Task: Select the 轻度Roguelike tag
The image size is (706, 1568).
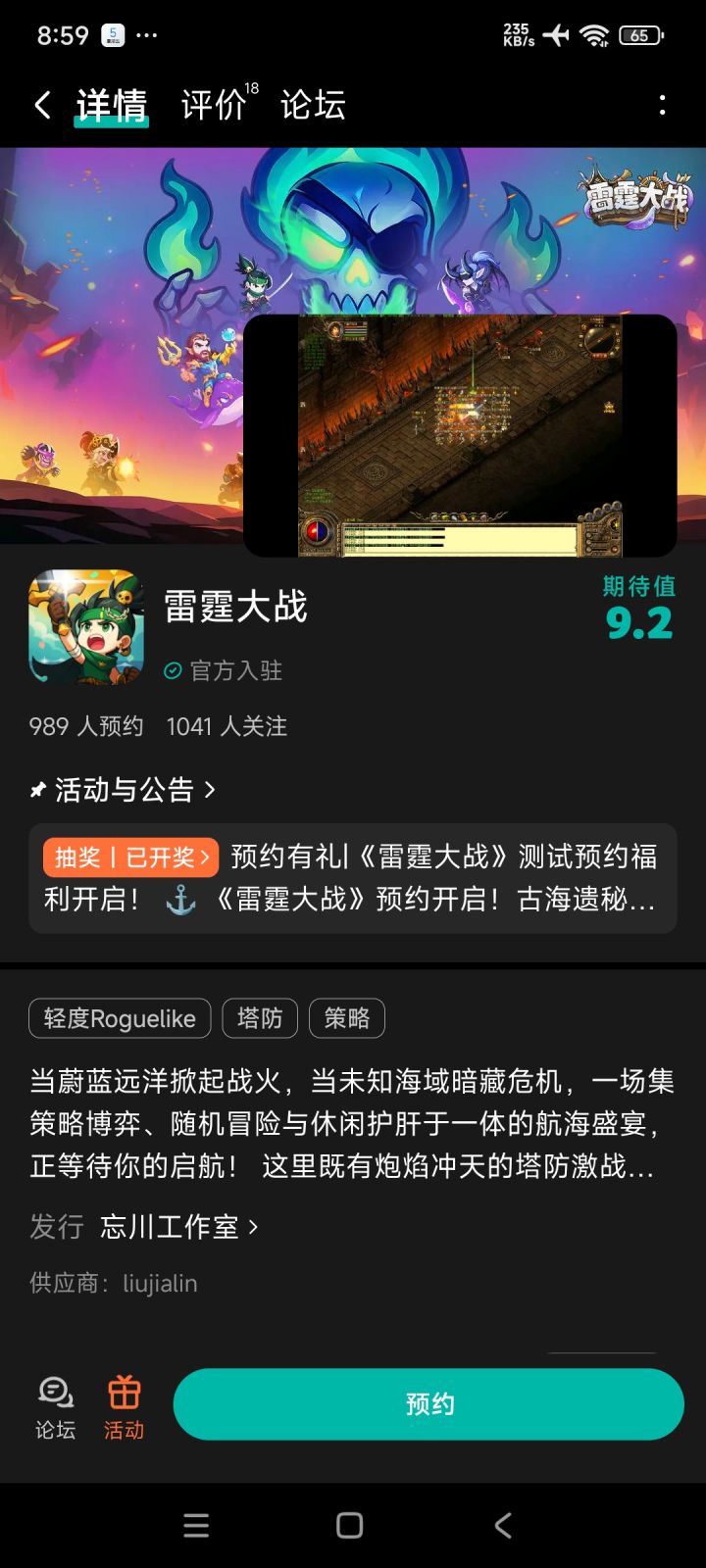Action: click(x=119, y=1018)
